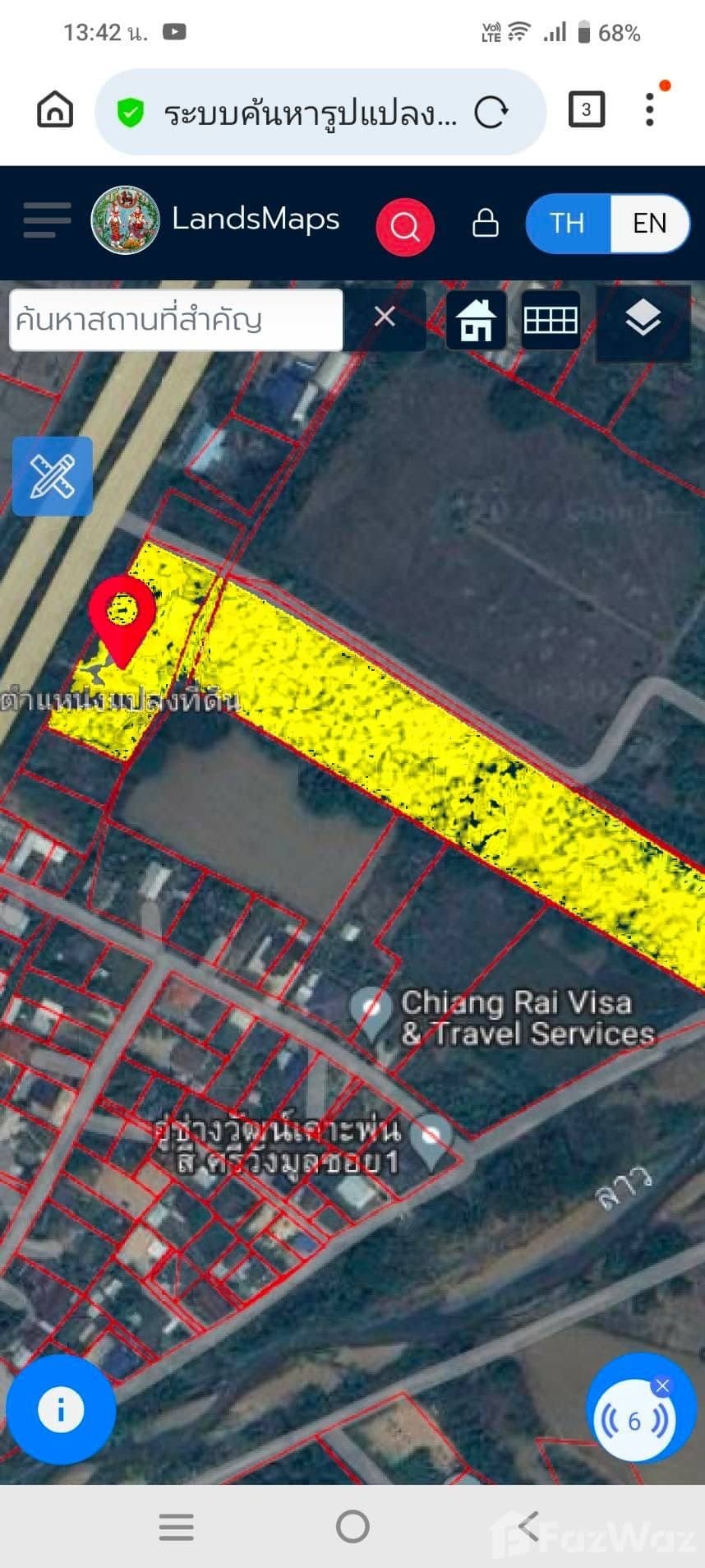Viewport: 705px width, 1568px height.
Task: Reload the current page
Action: [x=491, y=112]
